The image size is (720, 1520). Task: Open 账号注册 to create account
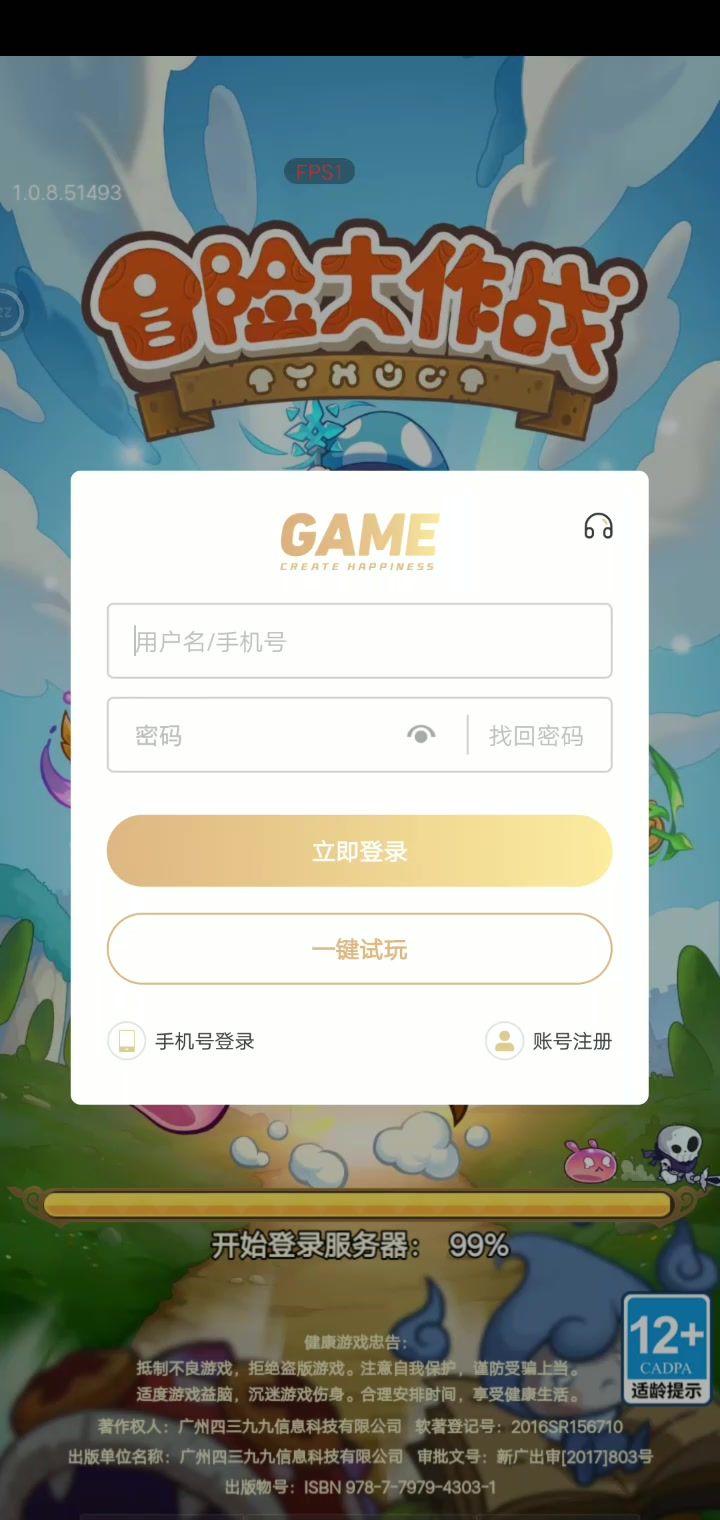tap(549, 1041)
